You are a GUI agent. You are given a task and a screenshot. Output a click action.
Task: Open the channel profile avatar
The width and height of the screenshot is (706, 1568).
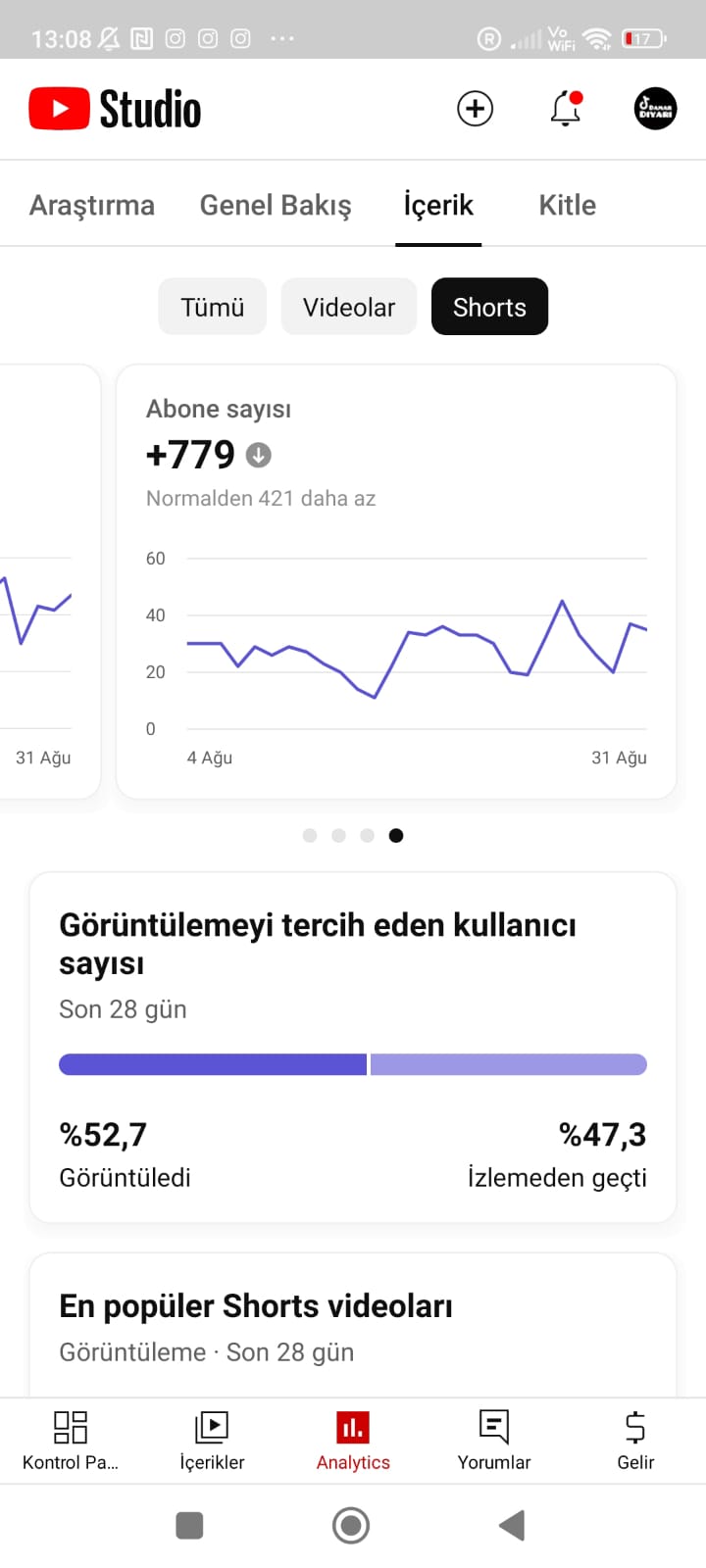655,109
